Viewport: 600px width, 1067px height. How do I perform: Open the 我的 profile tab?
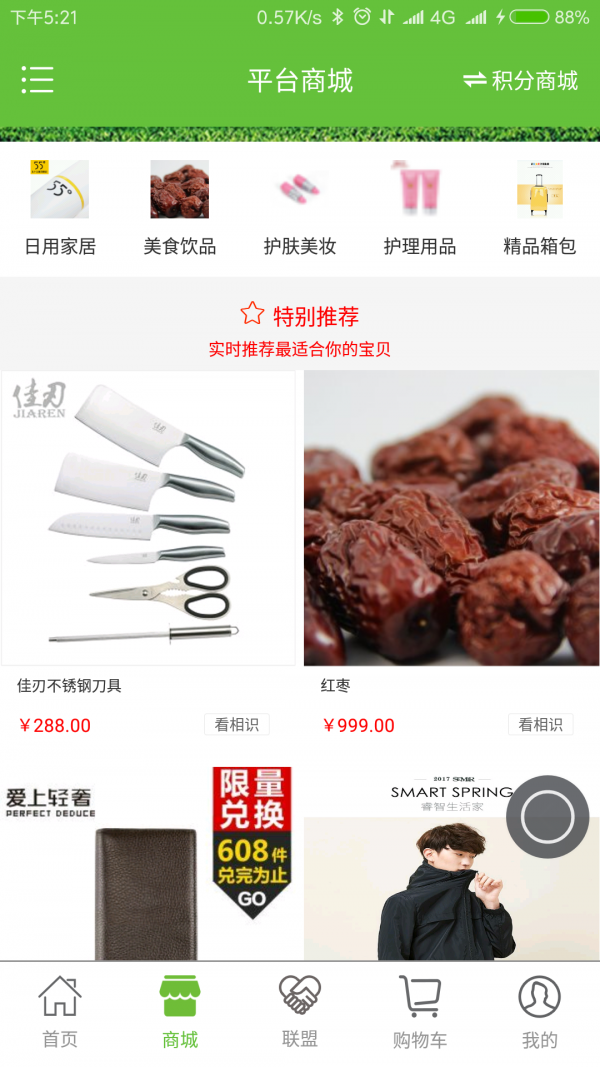(540, 1012)
